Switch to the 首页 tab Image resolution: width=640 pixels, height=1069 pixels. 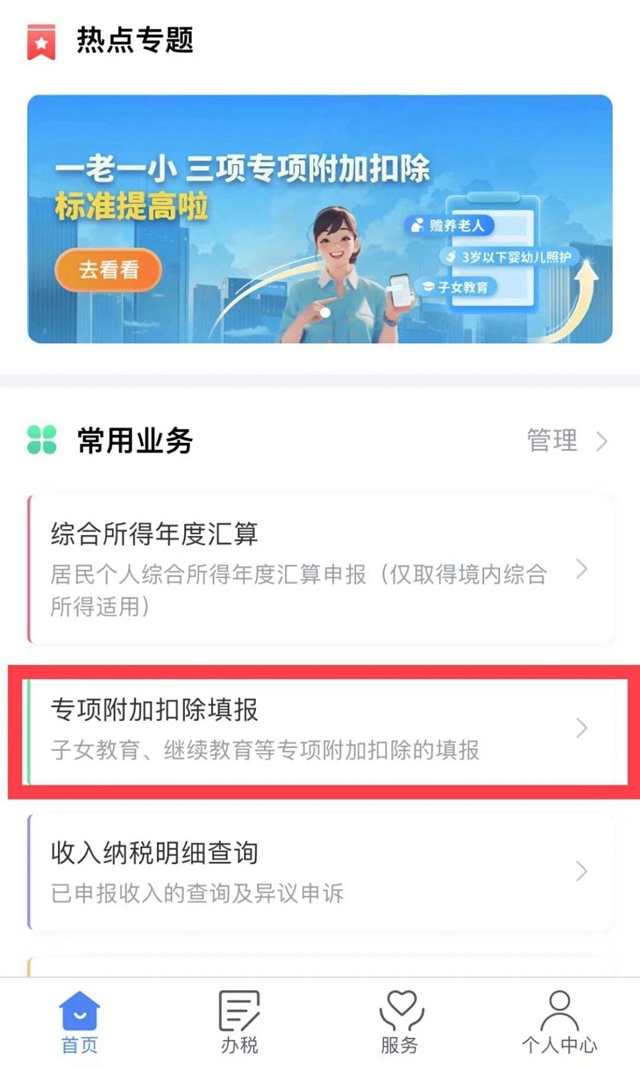click(80, 1022)
